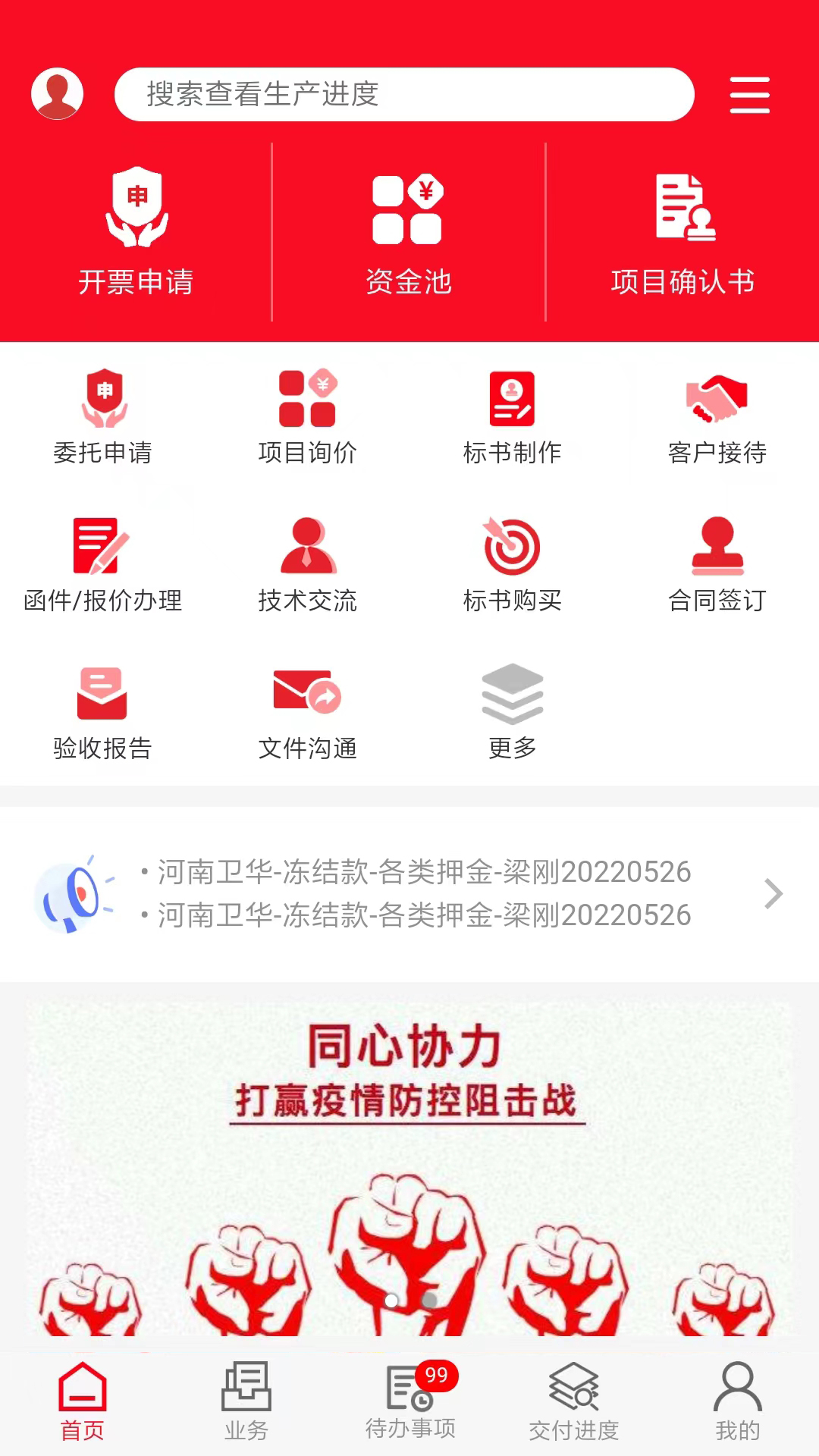Switch to the 业务 tab
The height and width of the screenshot is (1456, 819).
[246, 1401]
